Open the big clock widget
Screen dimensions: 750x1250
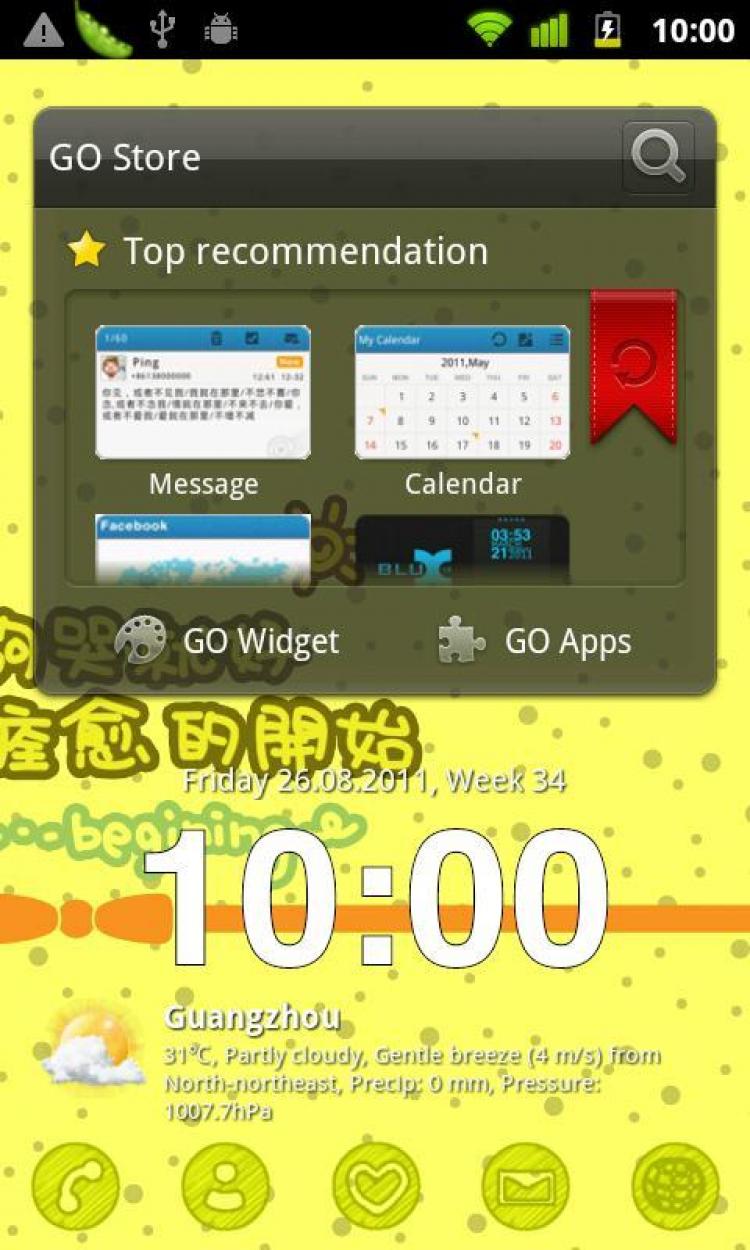pos(375,898)
